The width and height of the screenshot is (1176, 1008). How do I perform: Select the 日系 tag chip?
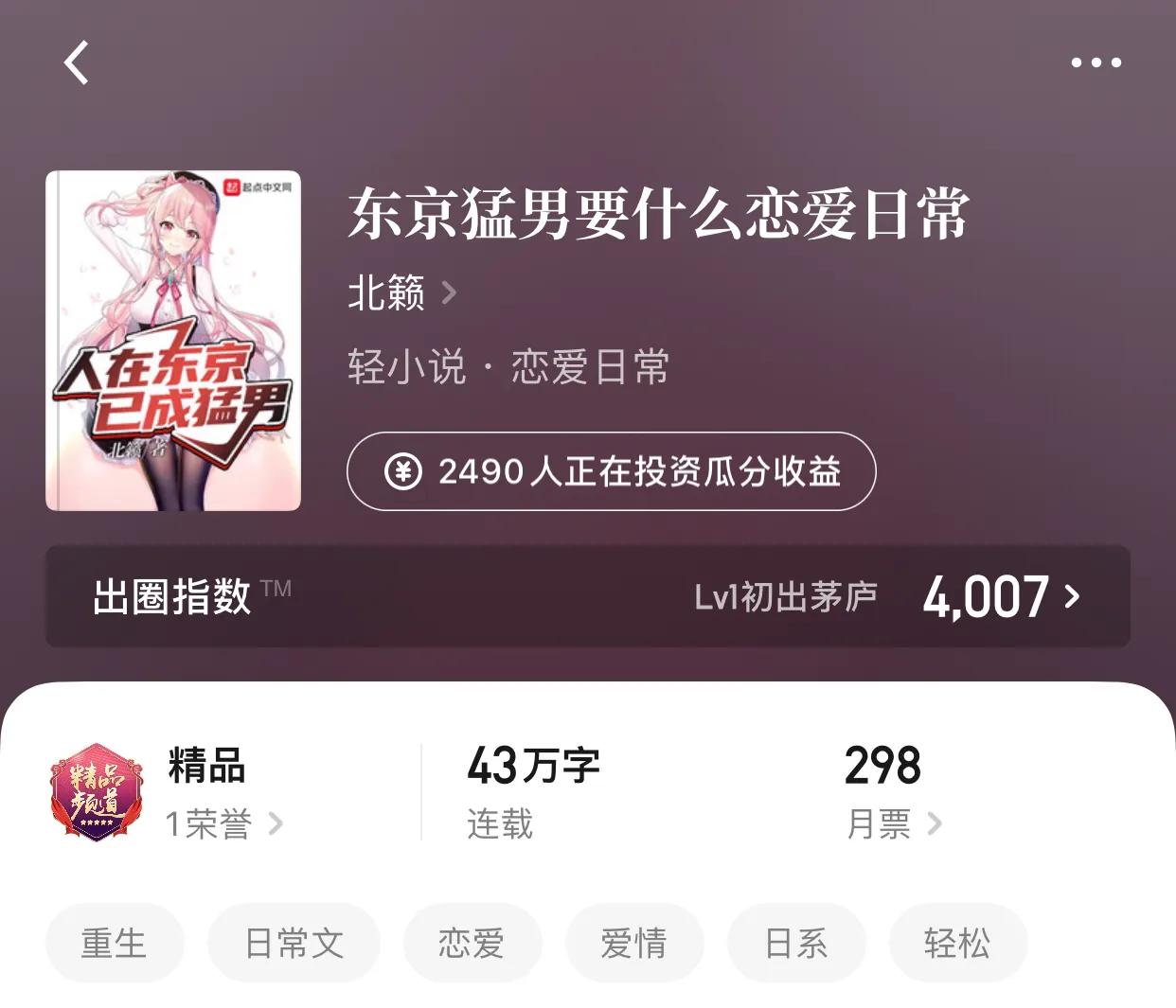click(x=795, y=943)
